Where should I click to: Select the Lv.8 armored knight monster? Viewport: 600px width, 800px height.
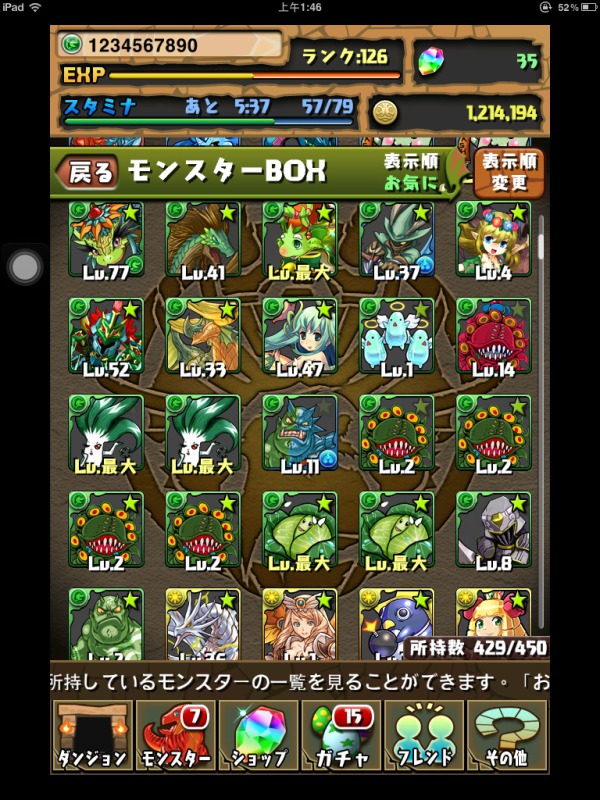coord(493,530)
